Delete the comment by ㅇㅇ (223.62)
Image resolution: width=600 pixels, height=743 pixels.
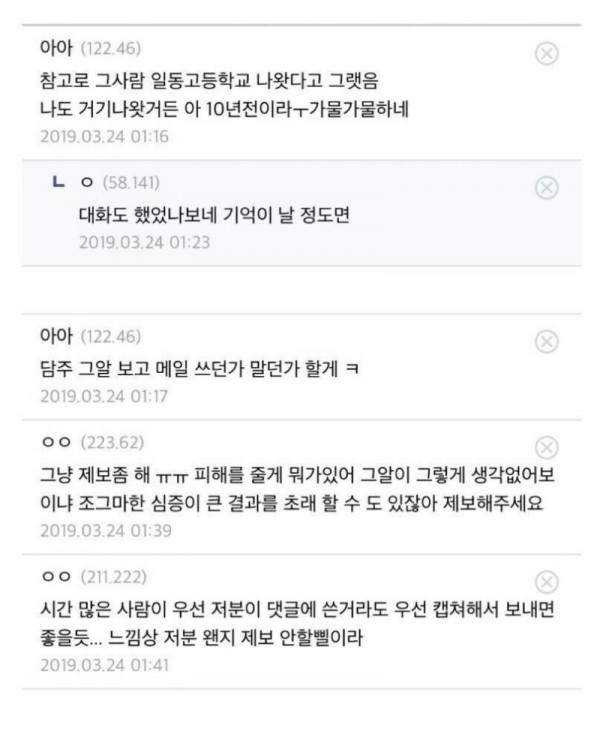coord(547,447)
